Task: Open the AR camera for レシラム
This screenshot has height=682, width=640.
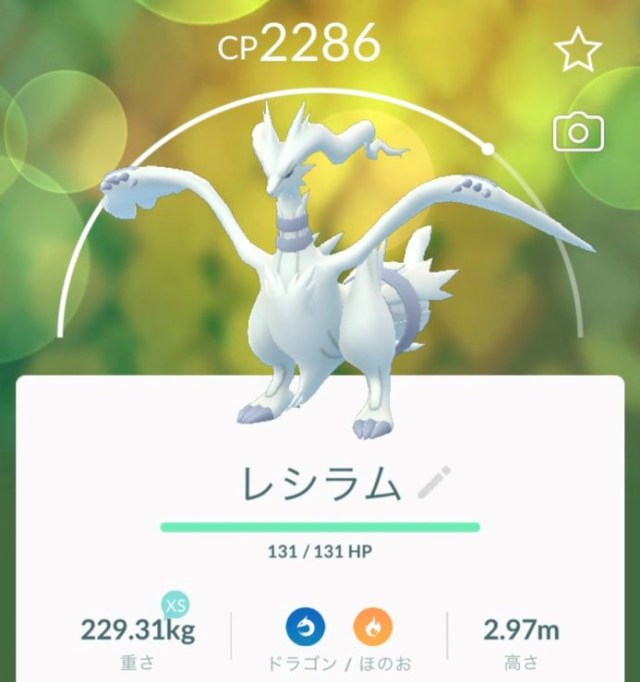Action: tap(578, 132)
